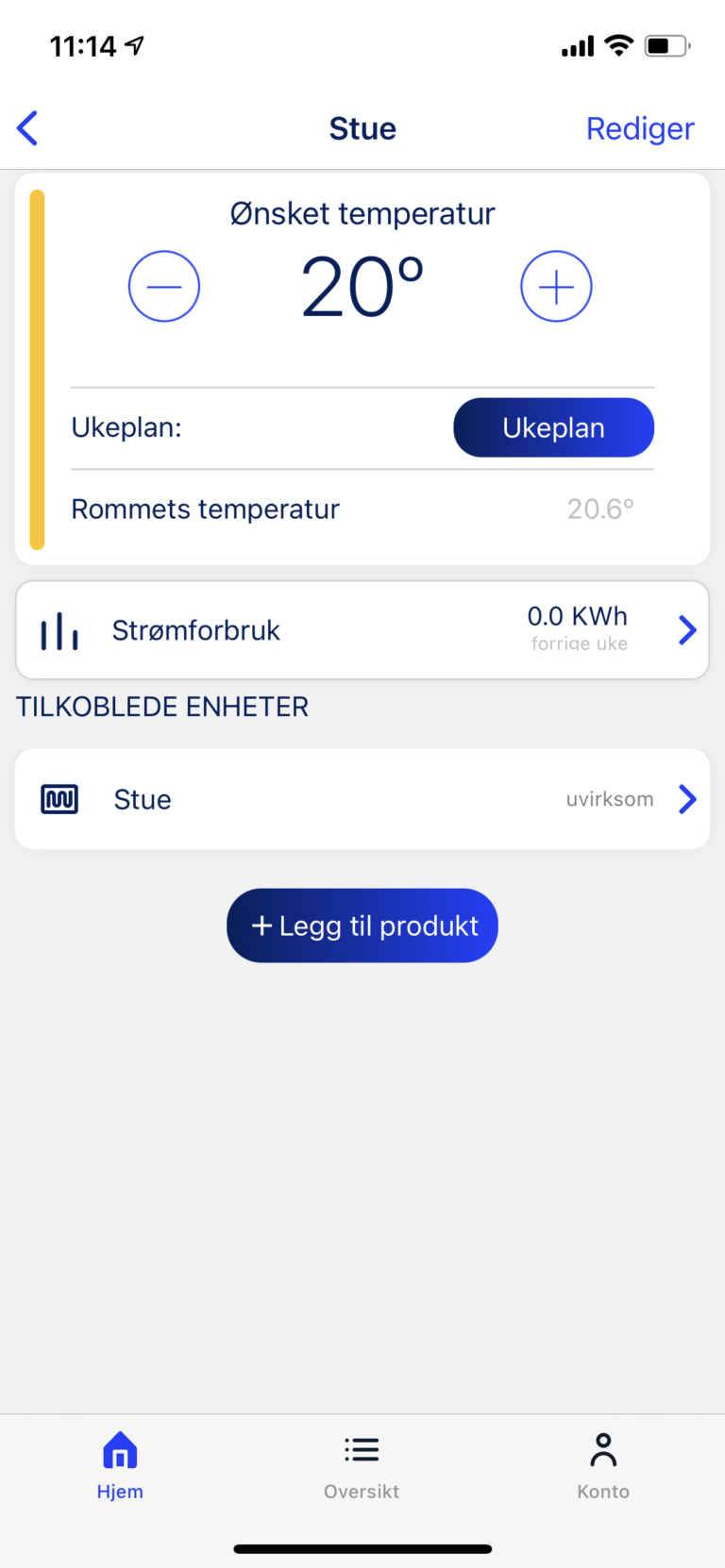Add a product with Legg til produkt

click(362, 926)
